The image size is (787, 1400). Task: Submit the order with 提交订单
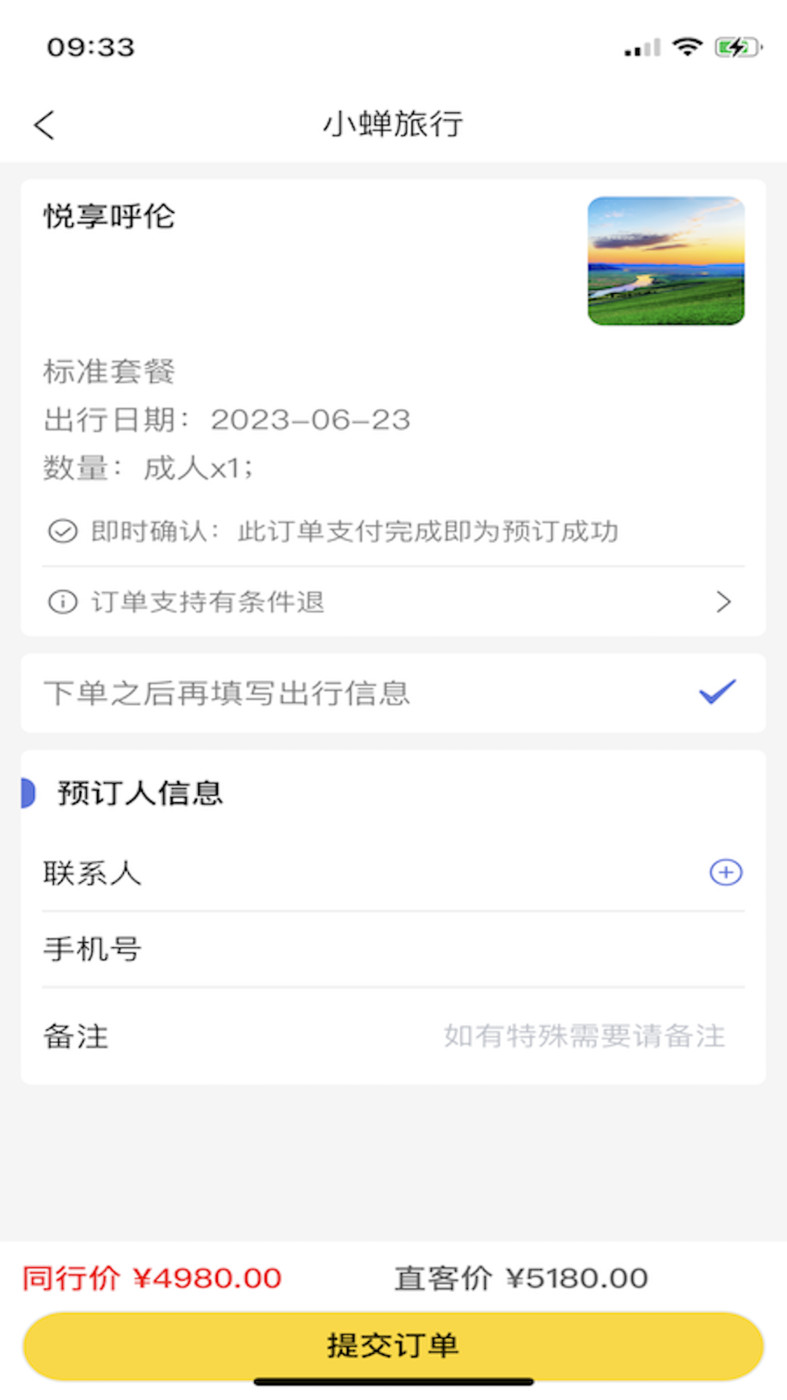coord(393,1346)
